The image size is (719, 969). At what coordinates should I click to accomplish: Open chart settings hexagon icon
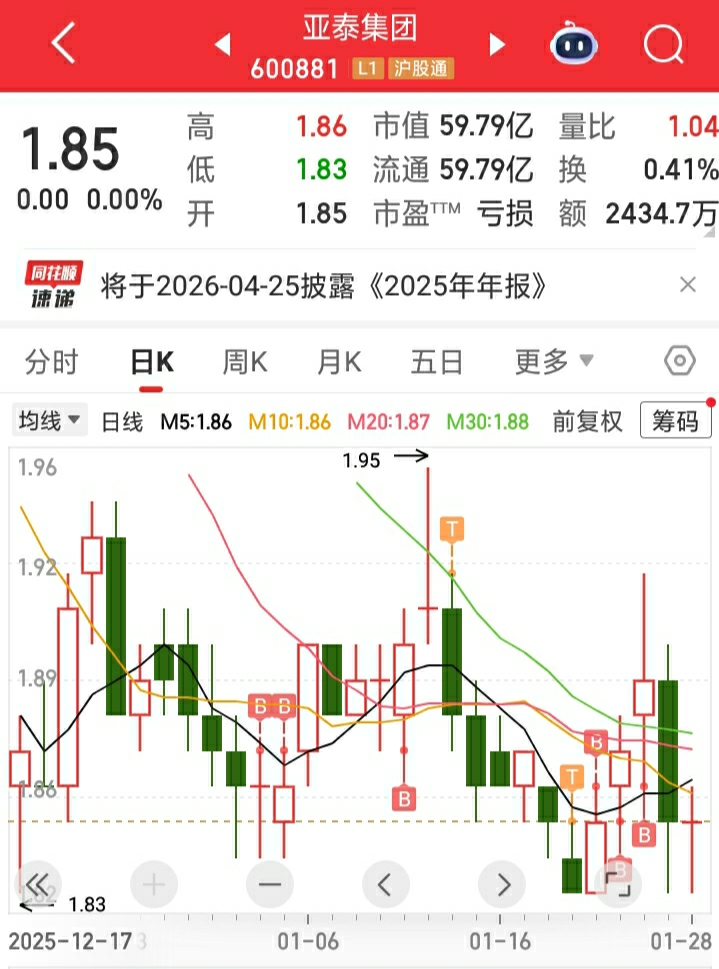(679, 360)
